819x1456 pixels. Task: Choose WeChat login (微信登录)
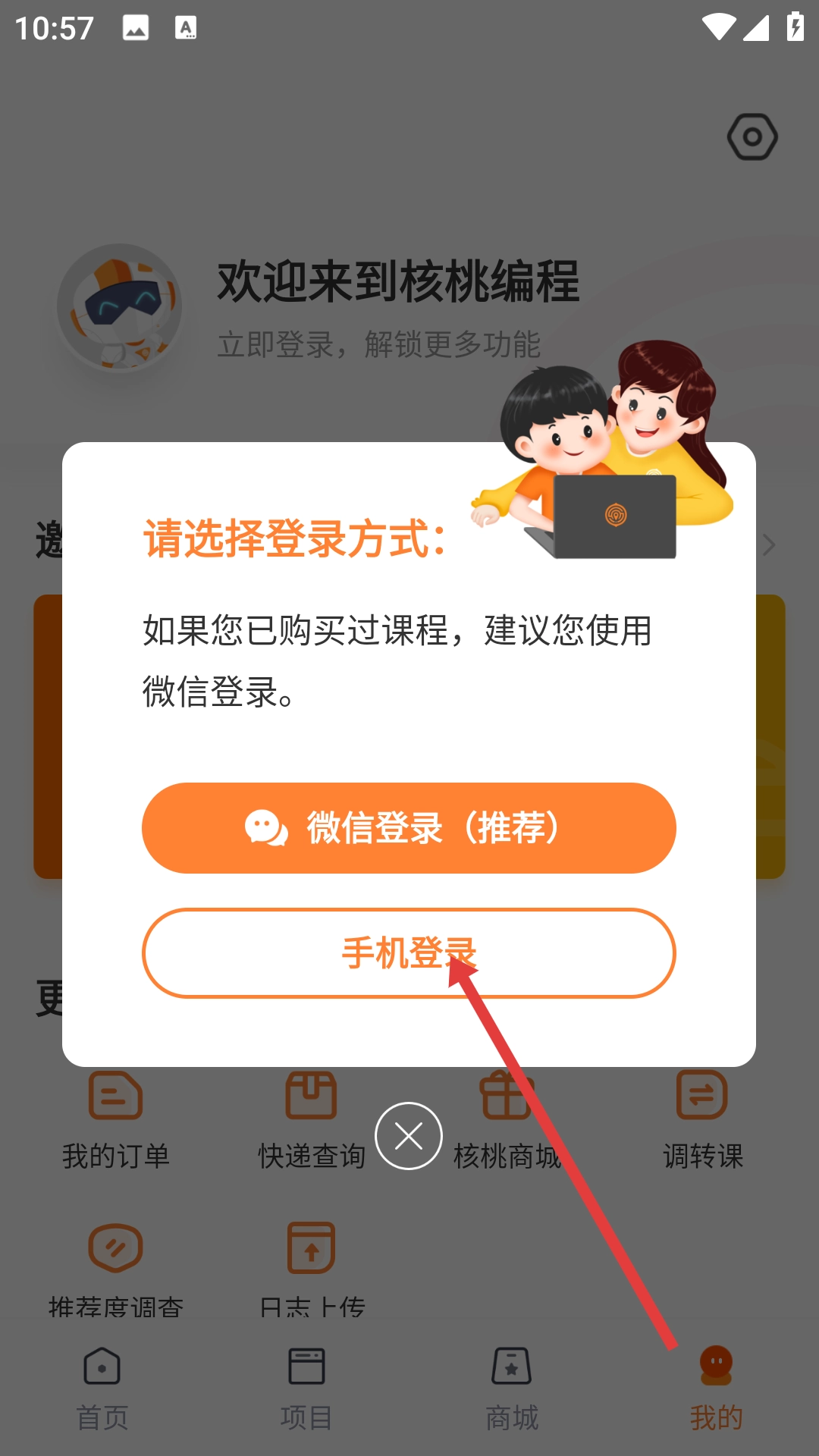click(409, 828)
